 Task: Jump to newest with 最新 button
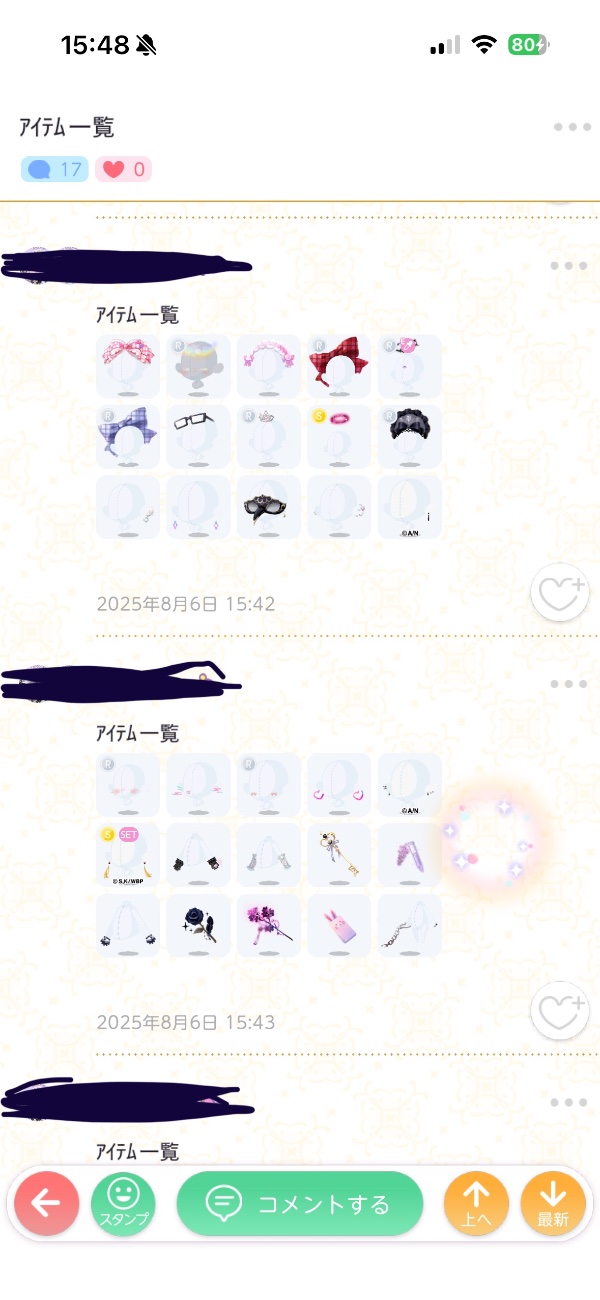coord(553,1204)
